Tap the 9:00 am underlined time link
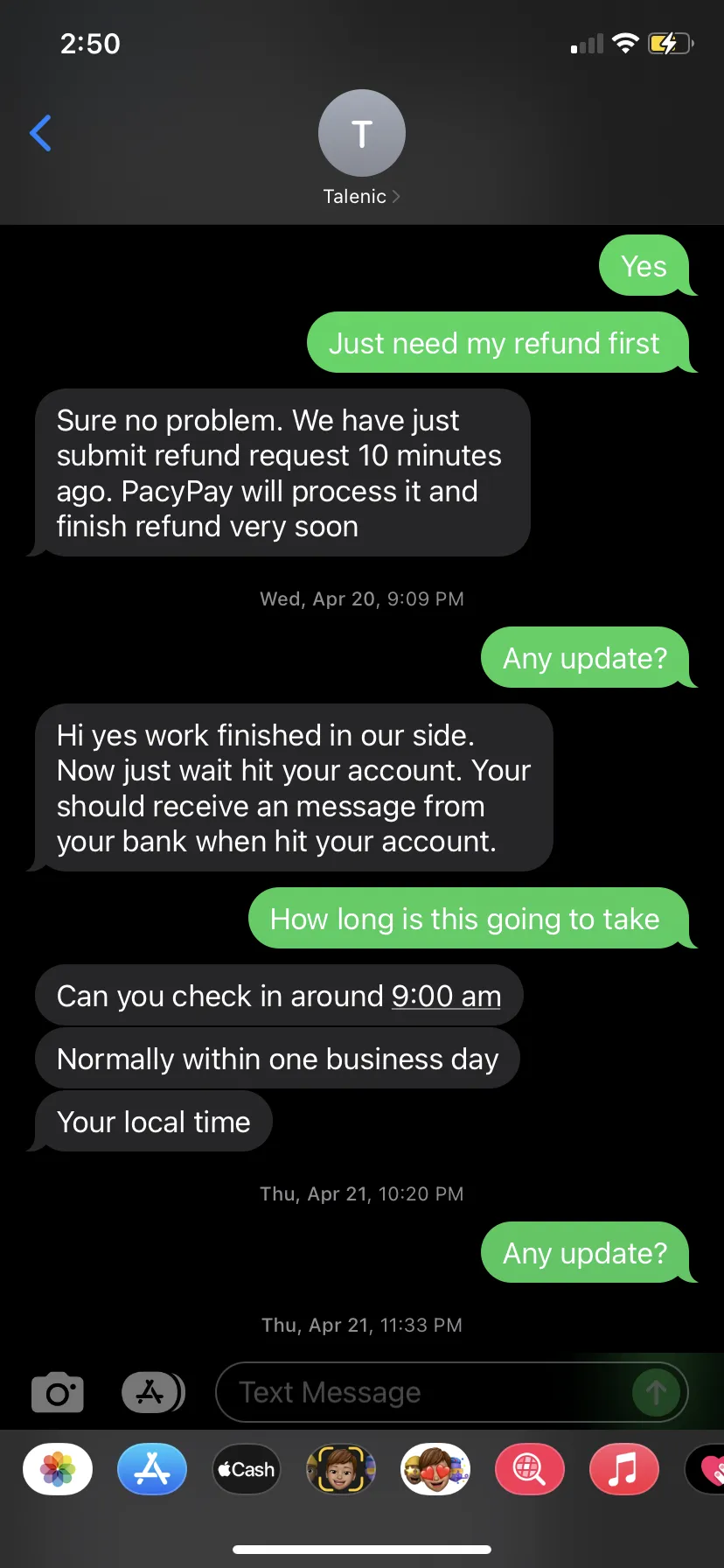 point(446,996)
